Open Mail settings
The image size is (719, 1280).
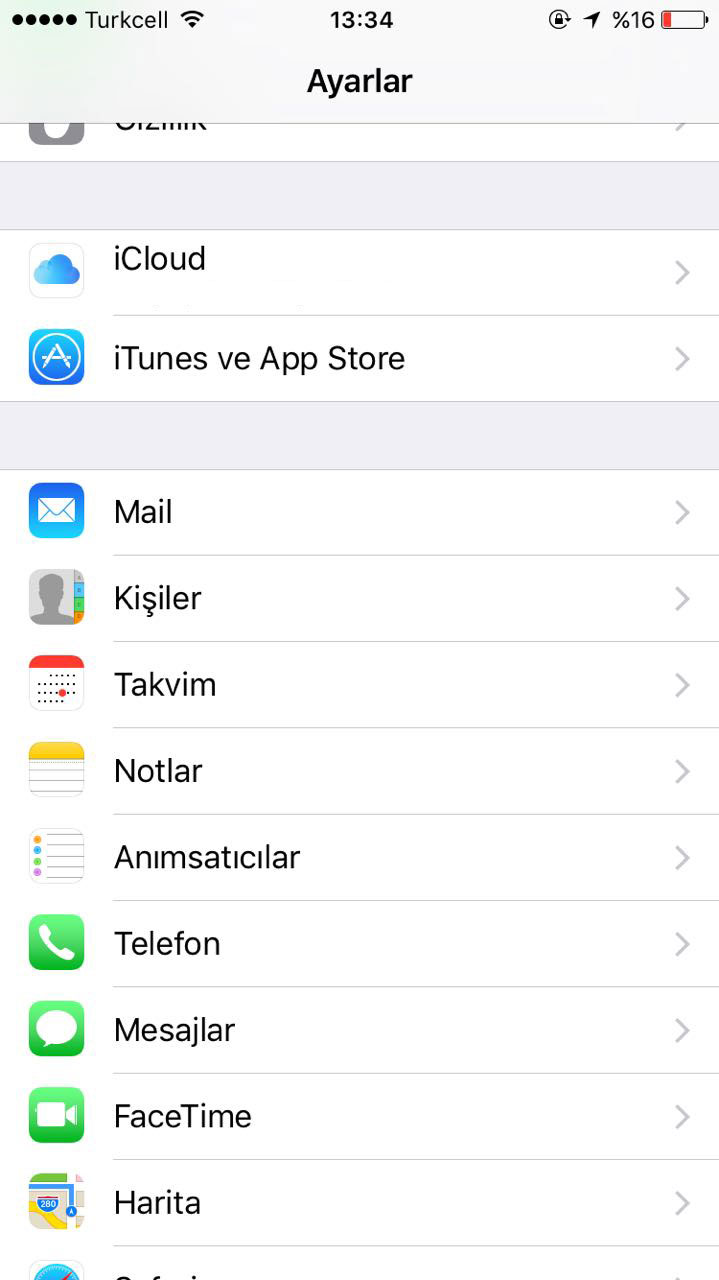pos(359,512)
